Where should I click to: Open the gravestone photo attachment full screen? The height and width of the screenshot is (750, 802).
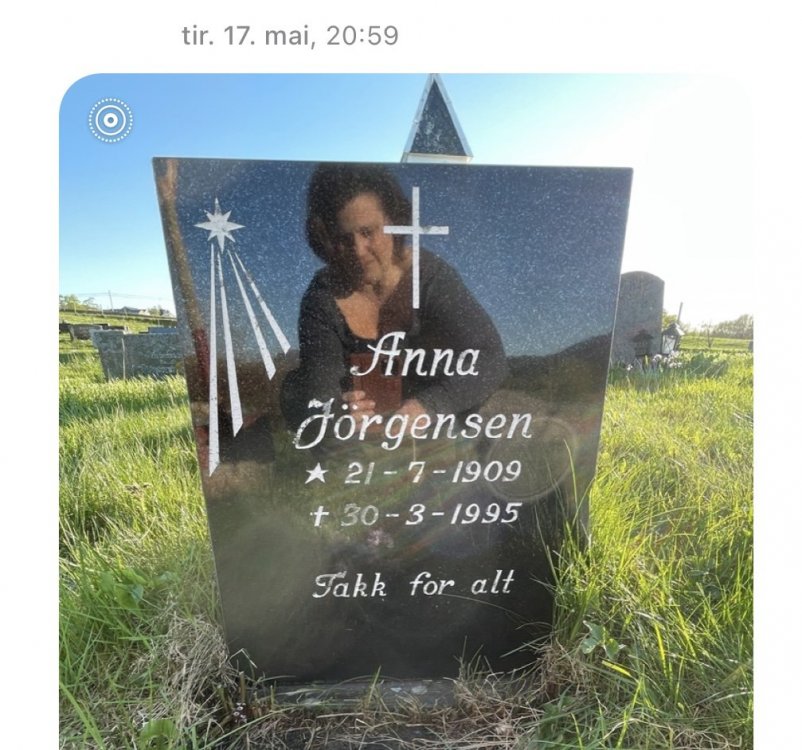pyautogui.click(x=405, y=420)
